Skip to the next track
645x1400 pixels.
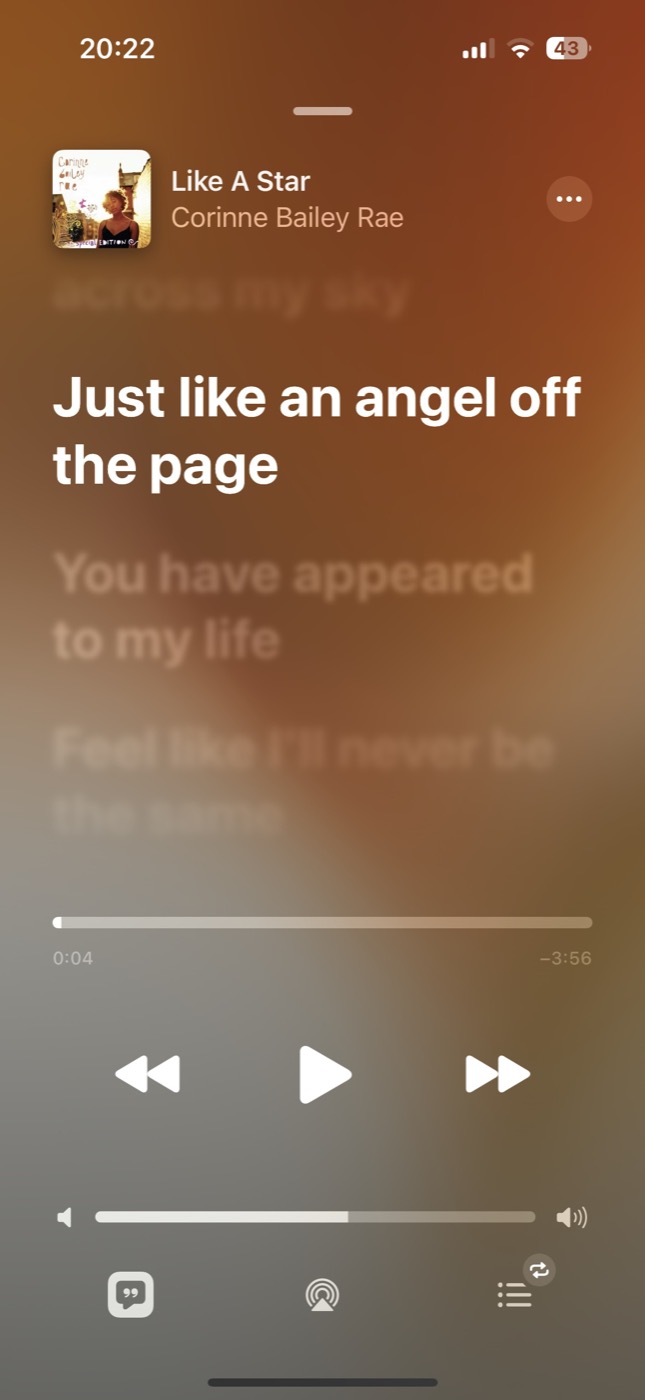click(497, 1074)
